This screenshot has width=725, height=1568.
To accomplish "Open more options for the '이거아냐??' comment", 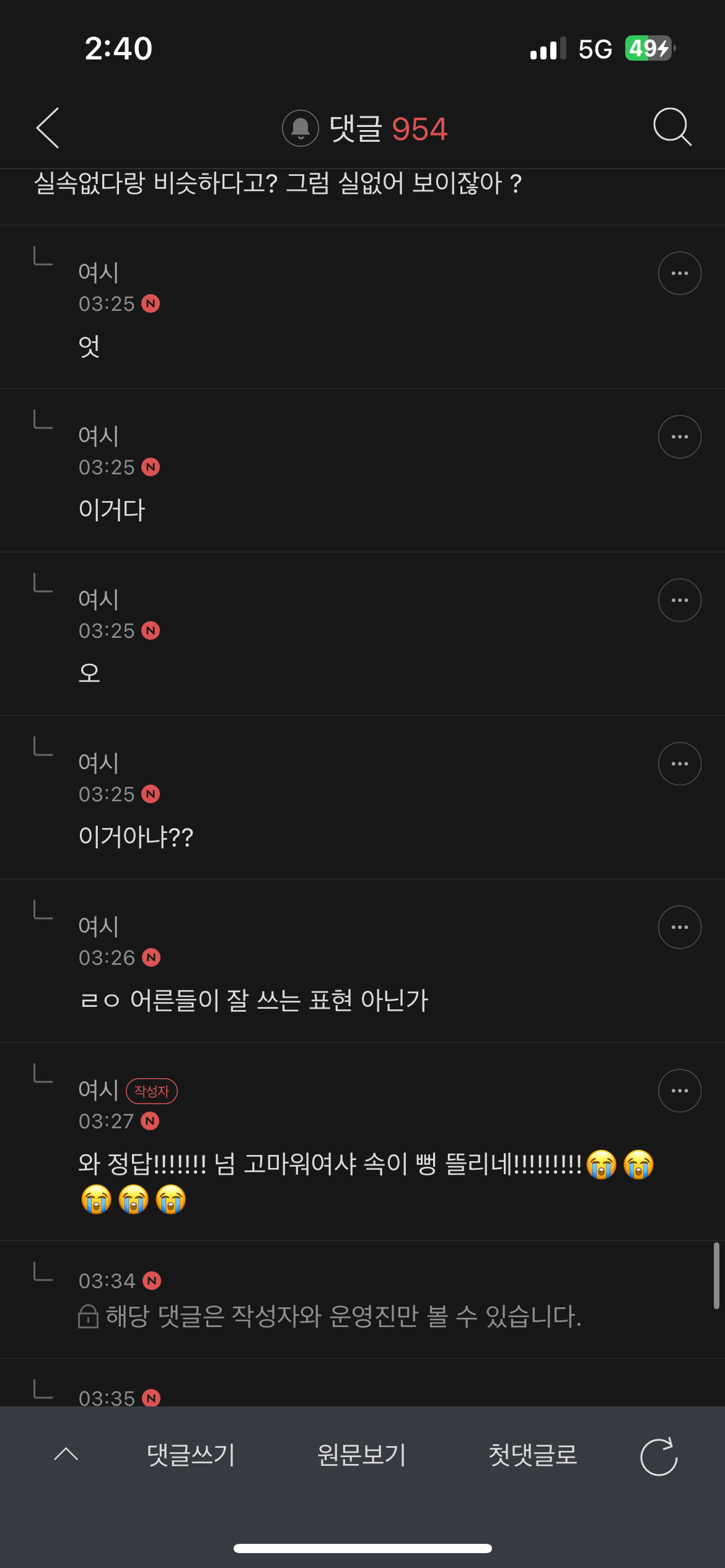I will 679,764.
